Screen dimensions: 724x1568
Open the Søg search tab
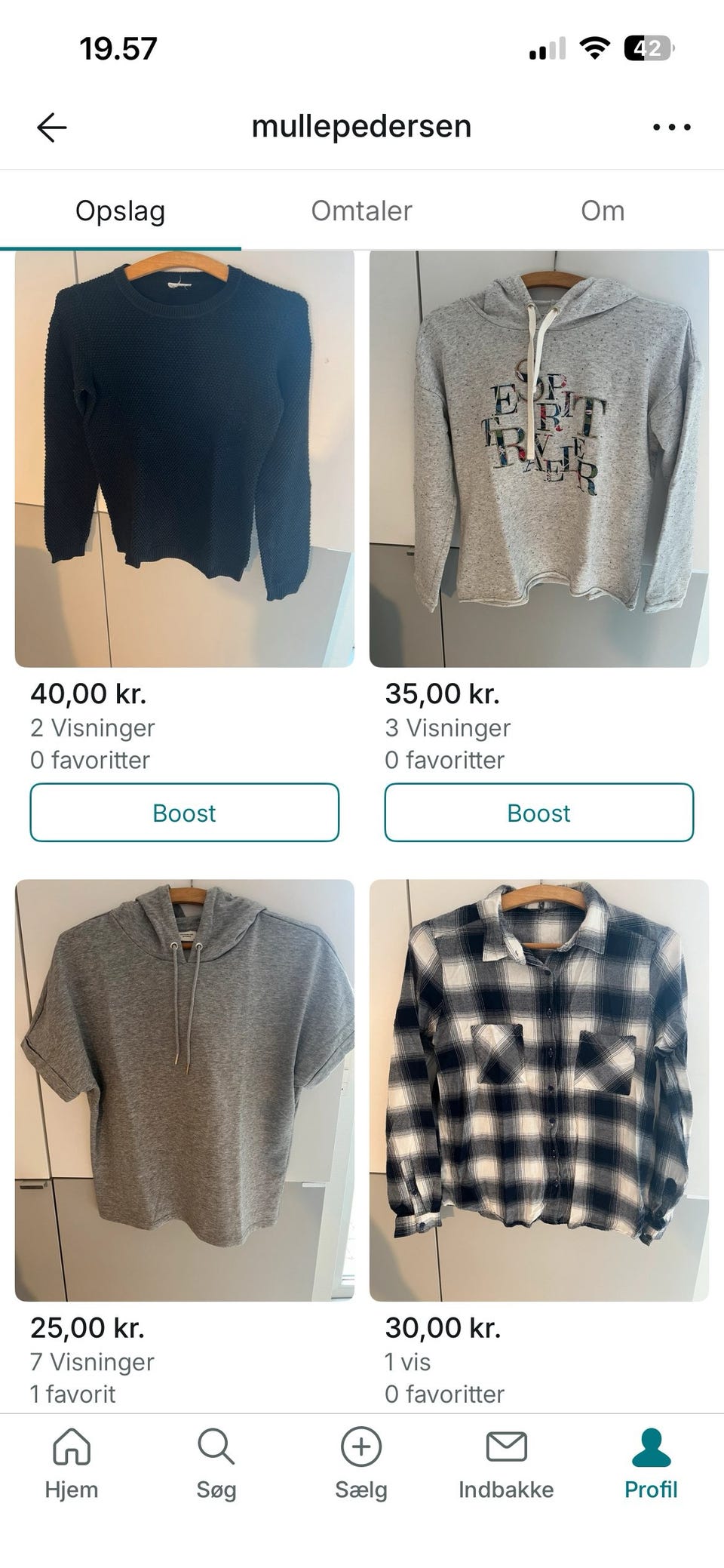point(216,1464)
